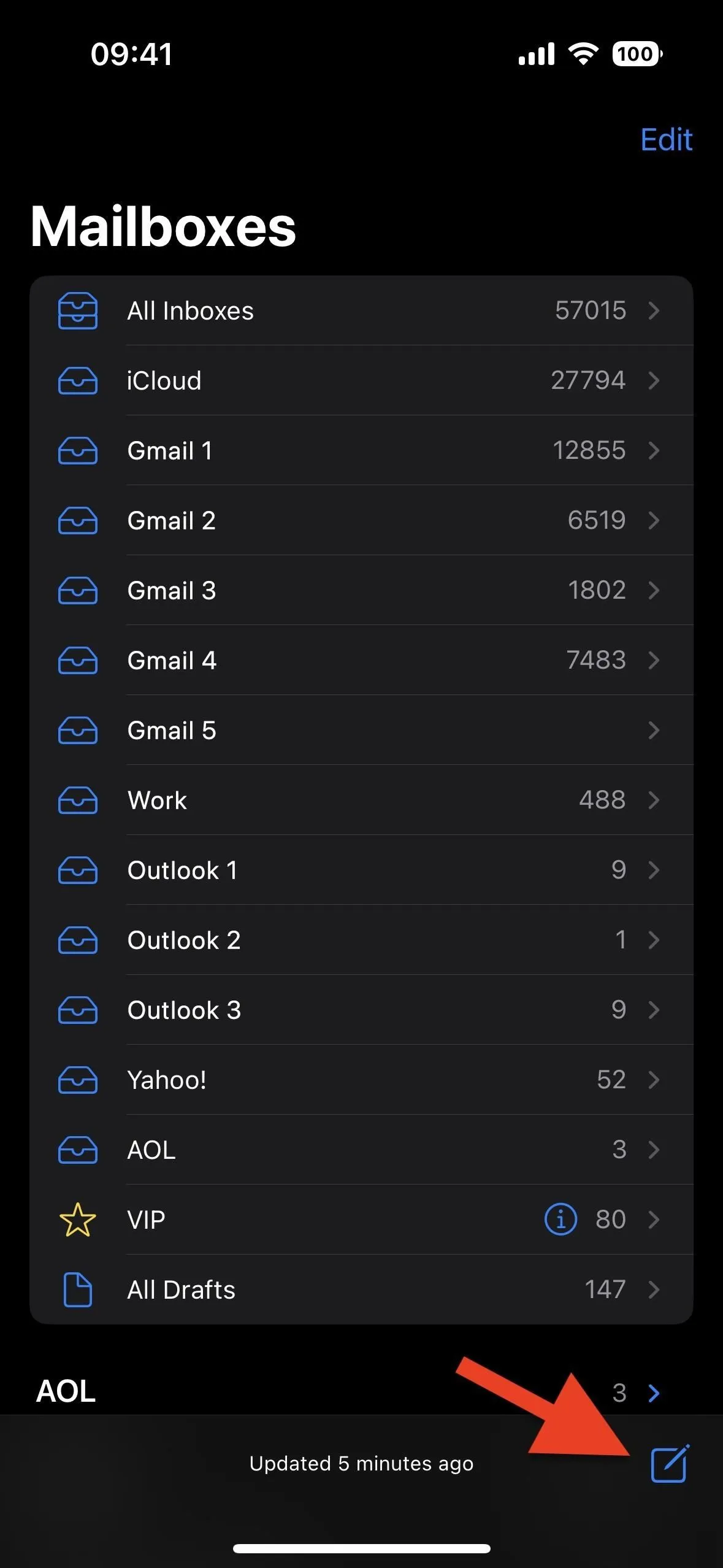
Task: Open the Yahoo! inbox
Action: (x=361, y=1080)
